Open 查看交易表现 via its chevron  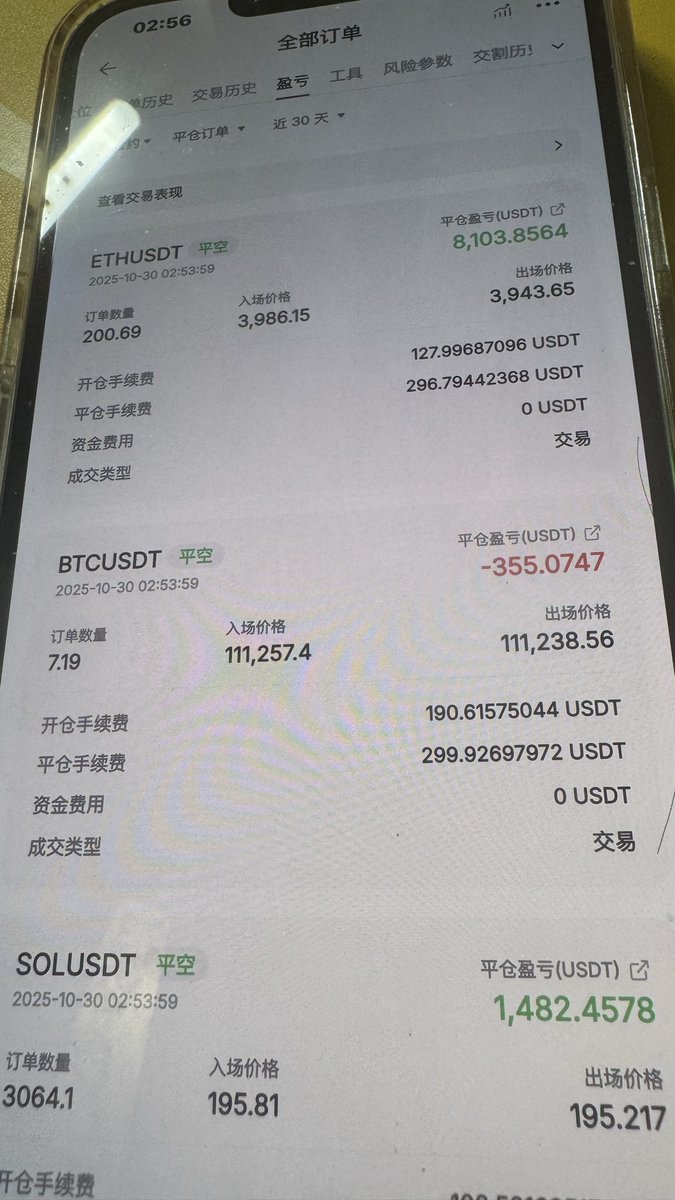pos(558,145)
